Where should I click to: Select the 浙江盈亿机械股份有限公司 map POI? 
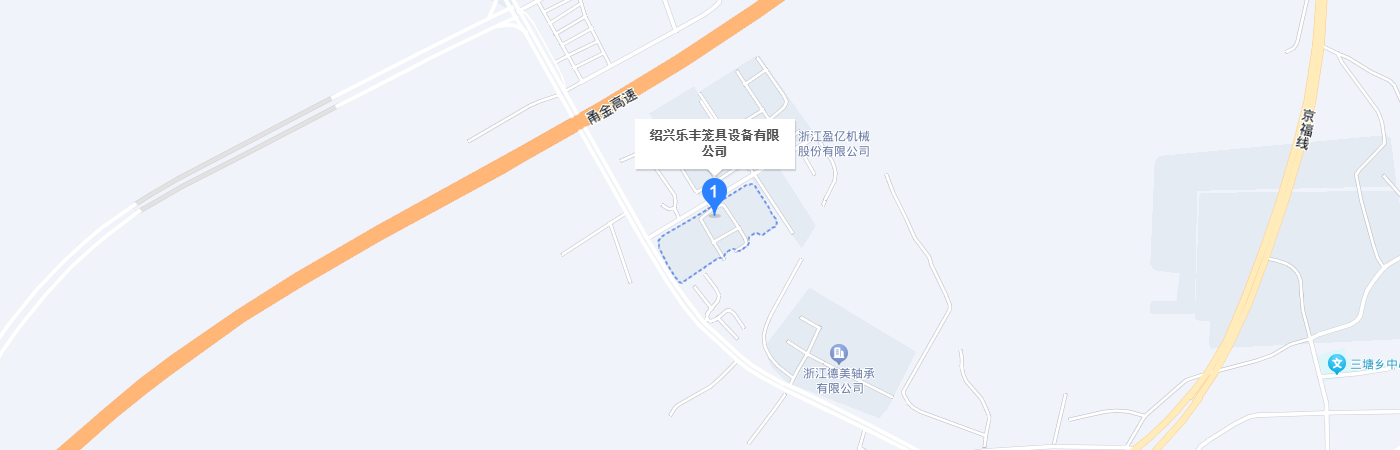coord(833,143)
